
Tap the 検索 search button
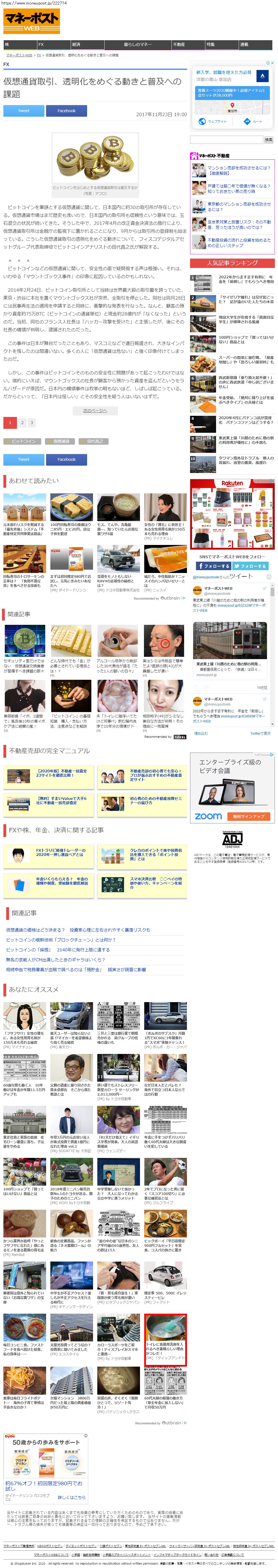tap(268, 140)
